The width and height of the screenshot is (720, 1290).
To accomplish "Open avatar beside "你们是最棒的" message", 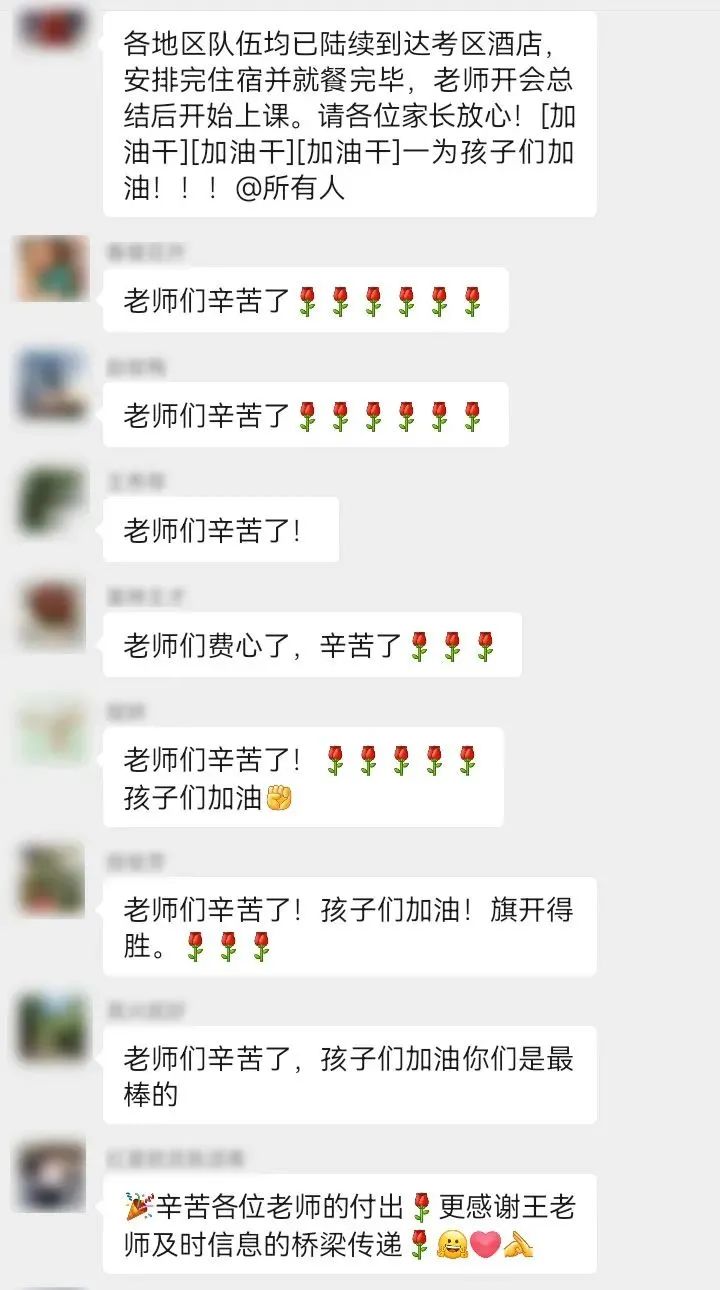I will (52, 1028).
